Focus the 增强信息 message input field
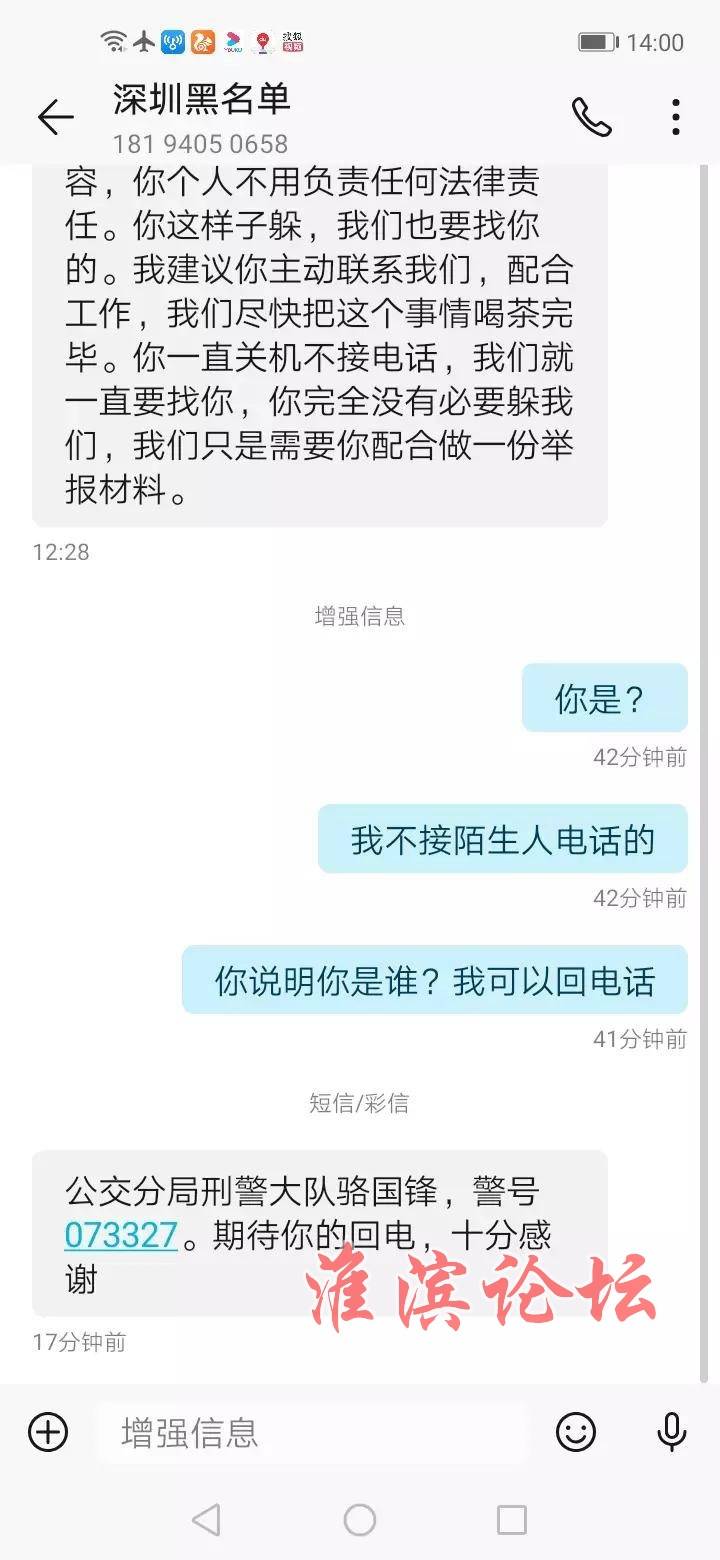 coord(310,1433)
